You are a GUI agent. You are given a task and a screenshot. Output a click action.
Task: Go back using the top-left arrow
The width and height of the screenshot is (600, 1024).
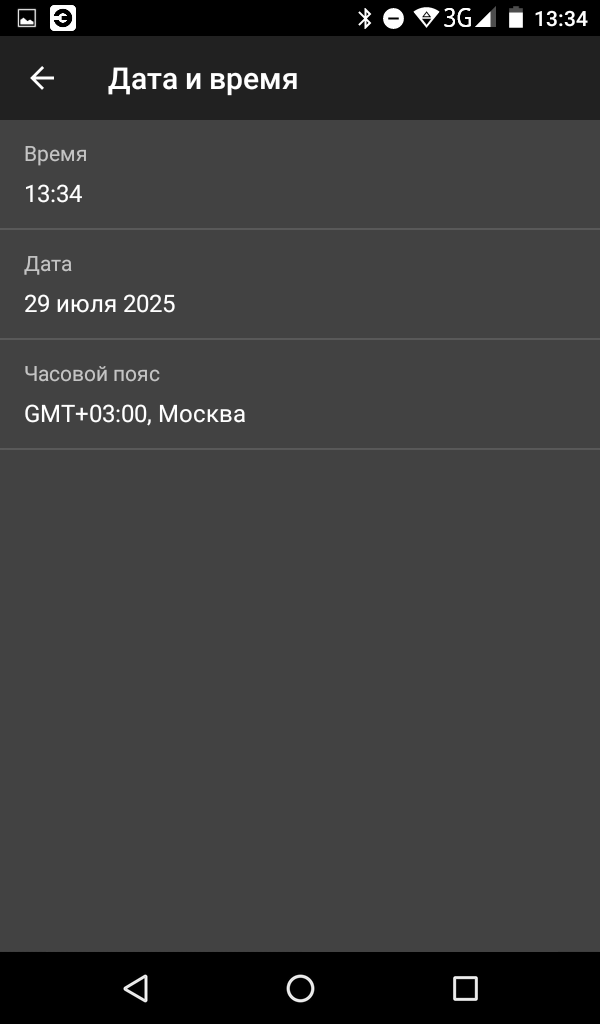click(x=42, y=78)
